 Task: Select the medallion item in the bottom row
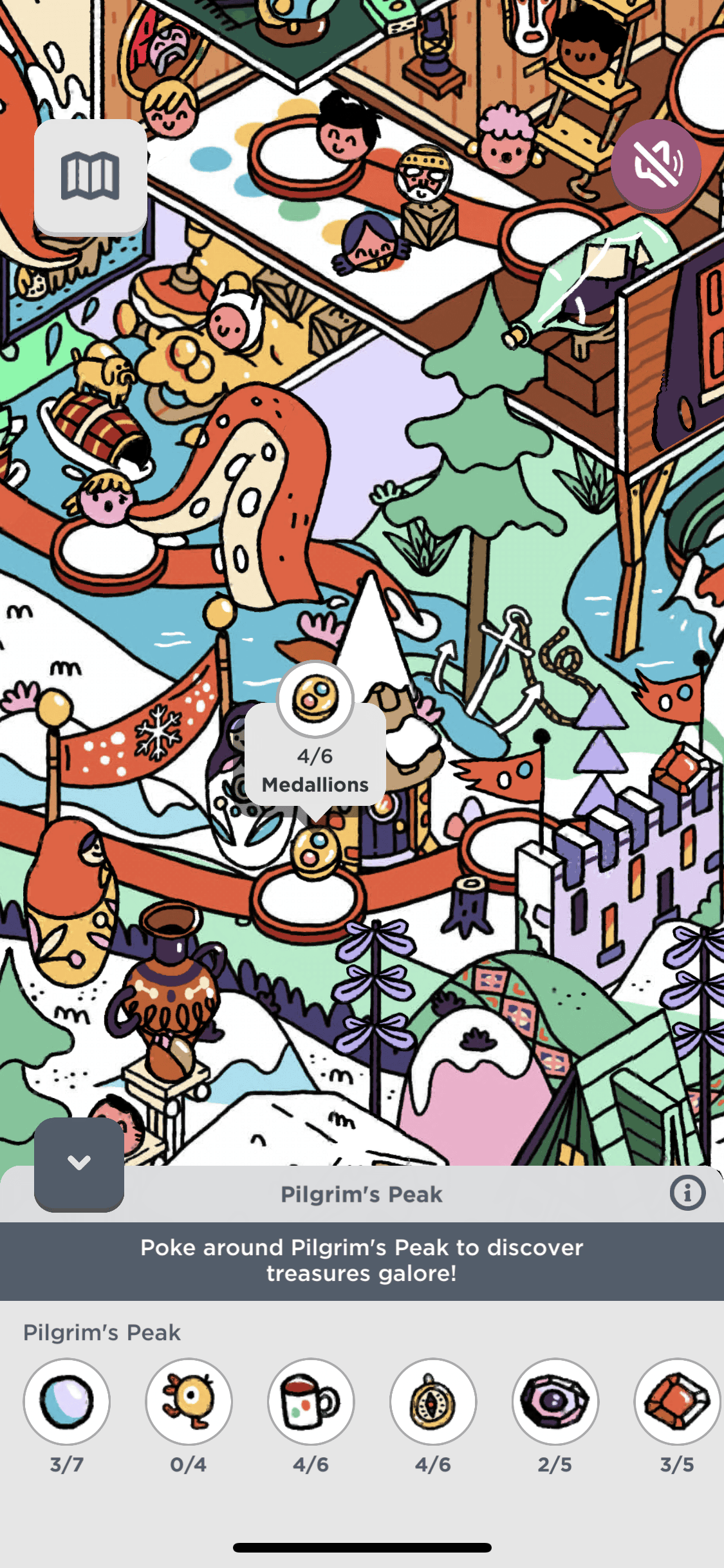click(433, 1401)
